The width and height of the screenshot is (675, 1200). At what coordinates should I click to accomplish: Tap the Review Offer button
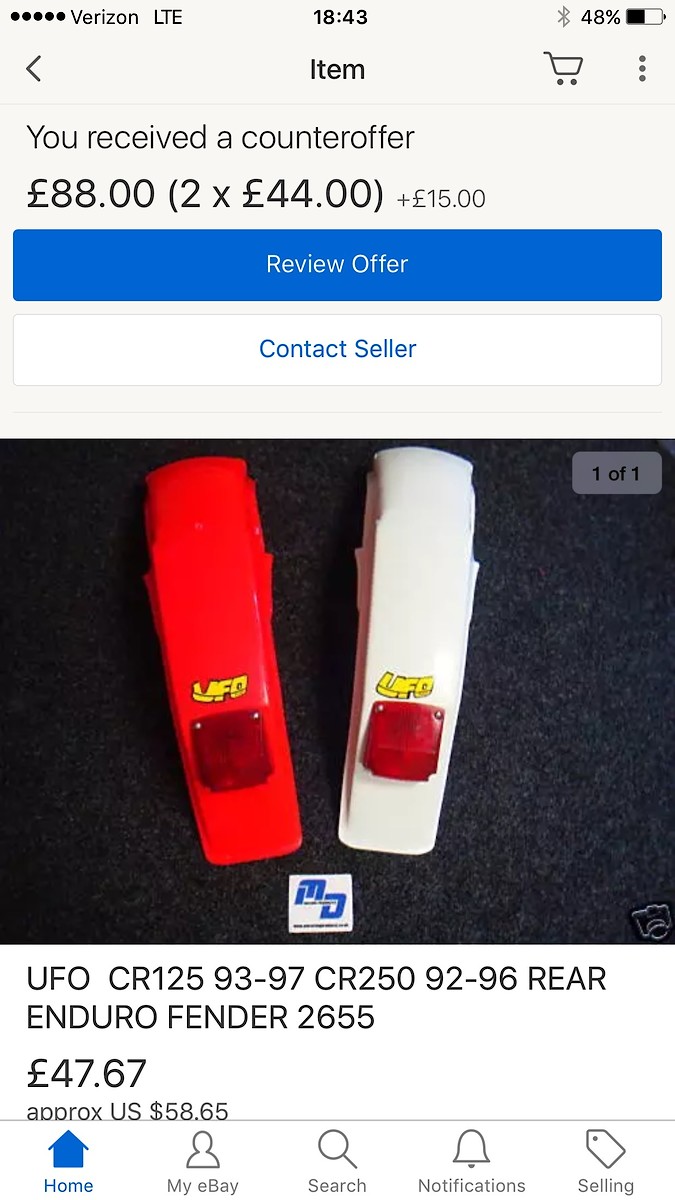(x=337, y=265)
